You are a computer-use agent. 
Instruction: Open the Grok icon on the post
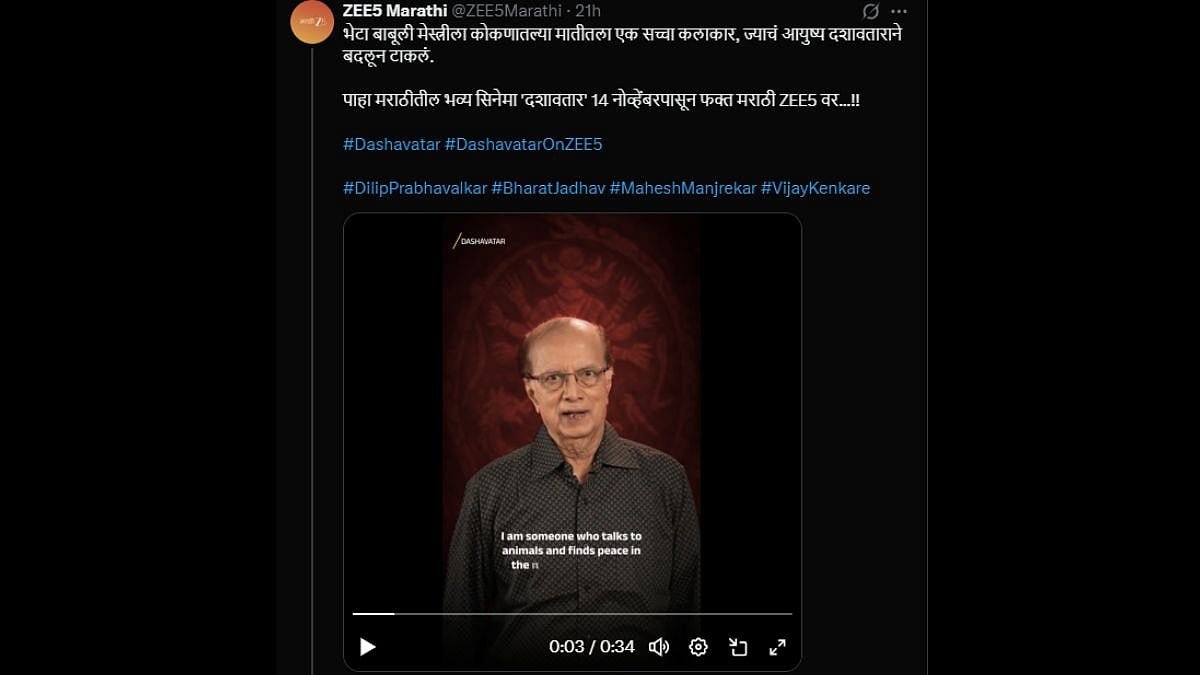pyautogui.click(x=871, y=11)
